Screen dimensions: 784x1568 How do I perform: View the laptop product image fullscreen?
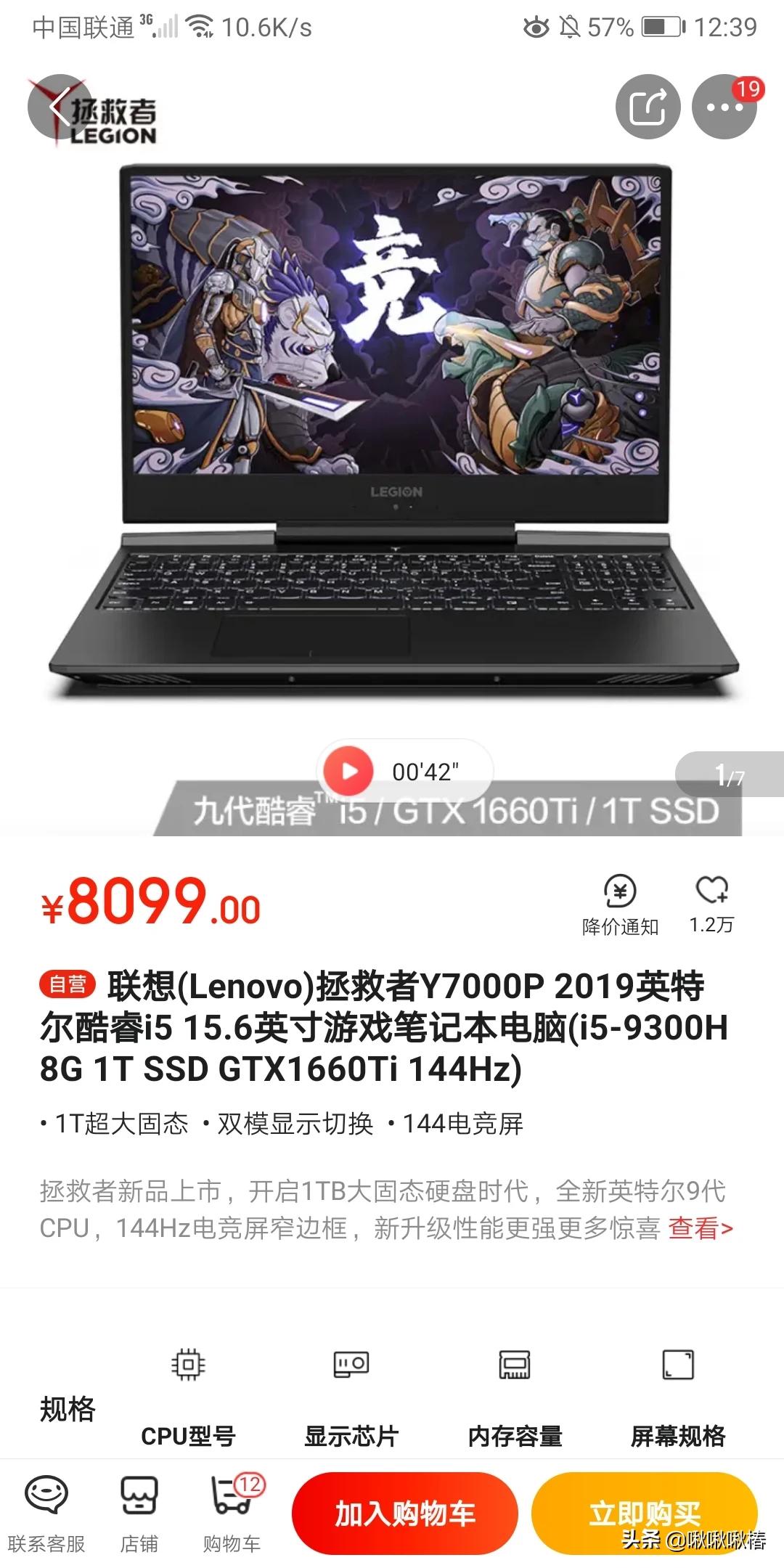pos(392,436)
